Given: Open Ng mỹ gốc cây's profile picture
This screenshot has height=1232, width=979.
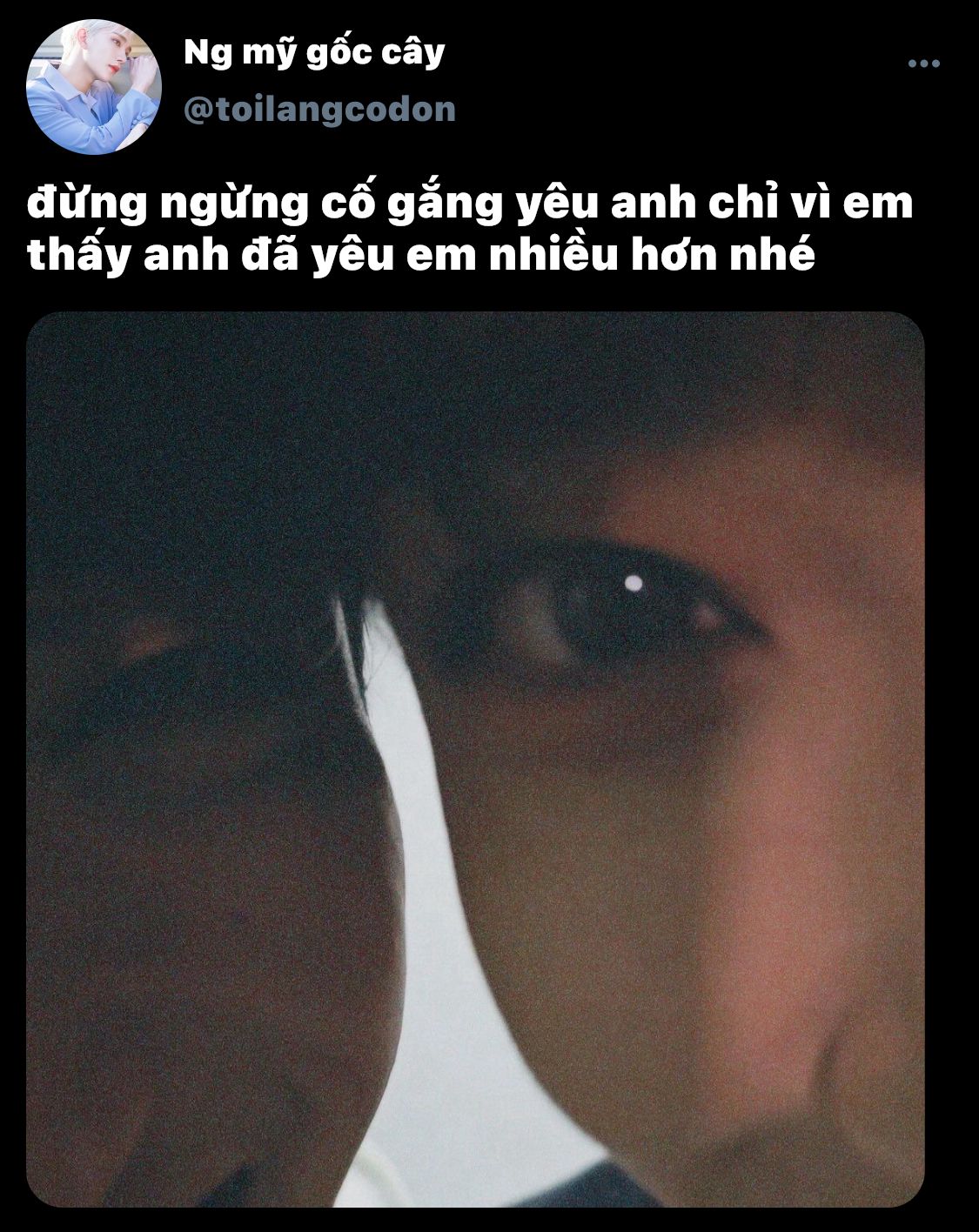Looking at the screenshot, I should (94, 88).
